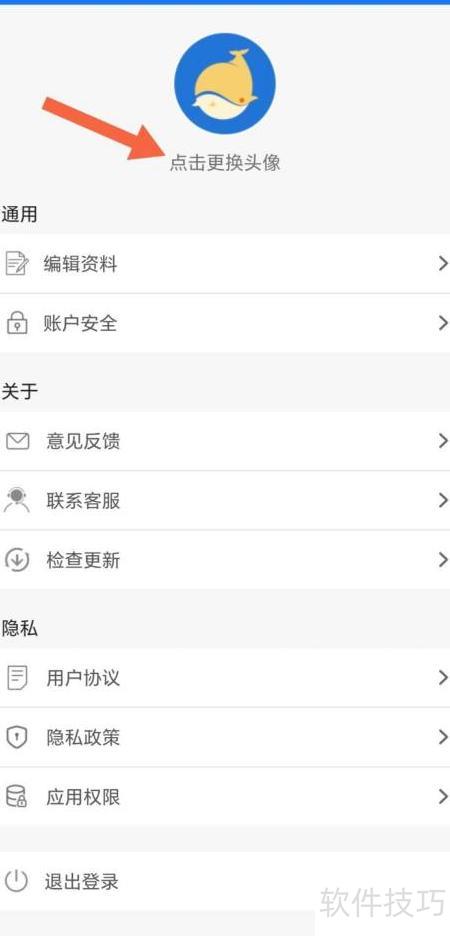The height and width of the screenshot is (936, 450).
Task: Tap 检查更新 to check for updates
Action: coord(225,560)
